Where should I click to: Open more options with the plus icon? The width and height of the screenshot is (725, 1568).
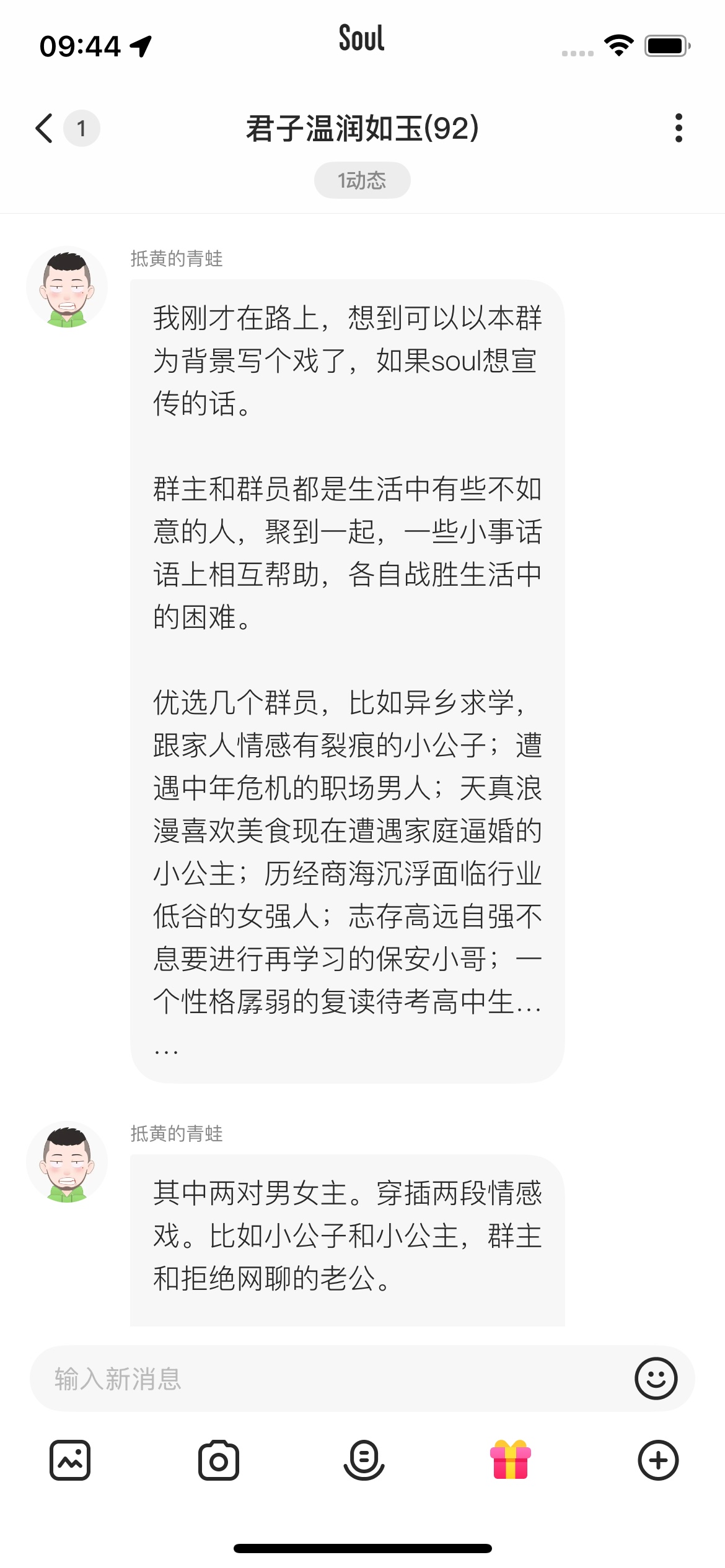(x=658, y=1460)
